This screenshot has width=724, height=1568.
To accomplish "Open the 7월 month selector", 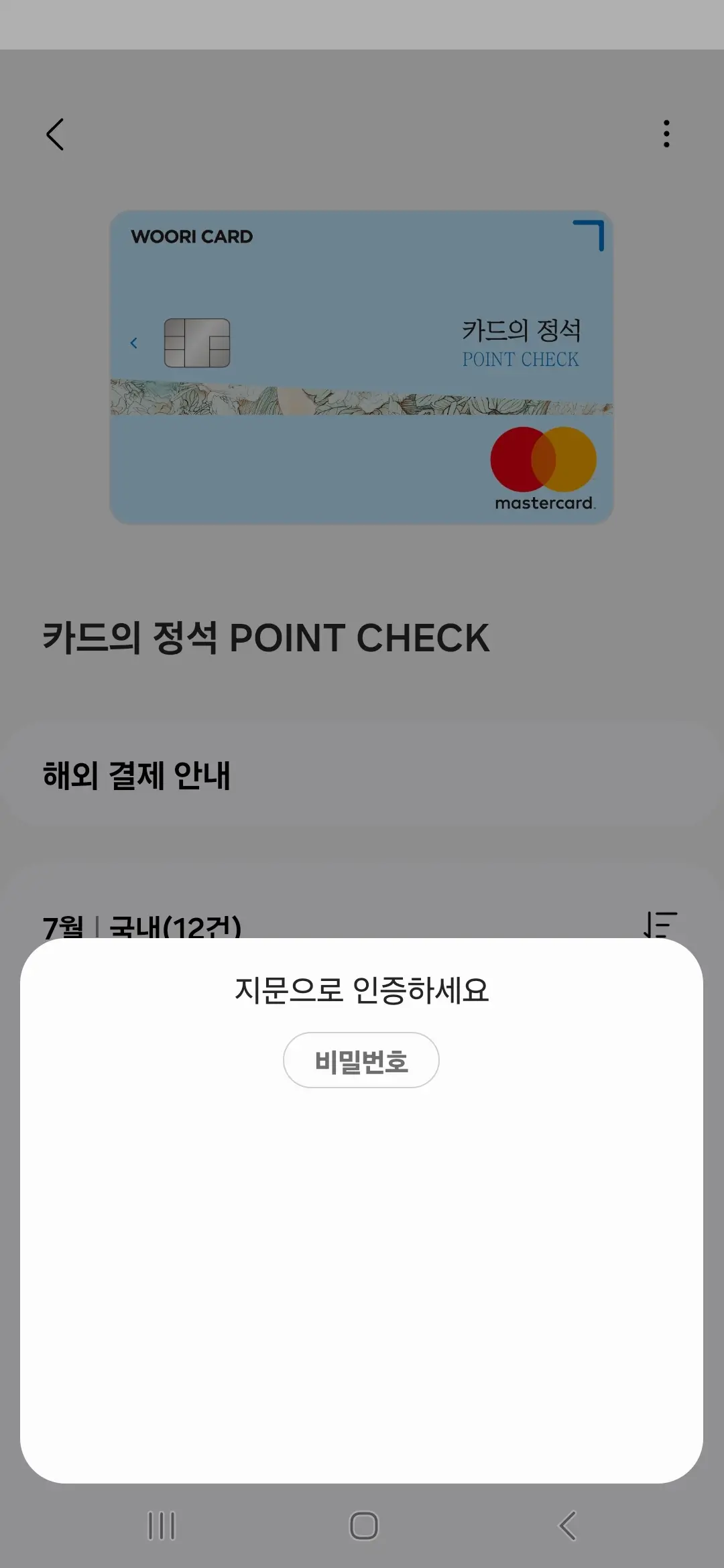I will tap(62, 925).
